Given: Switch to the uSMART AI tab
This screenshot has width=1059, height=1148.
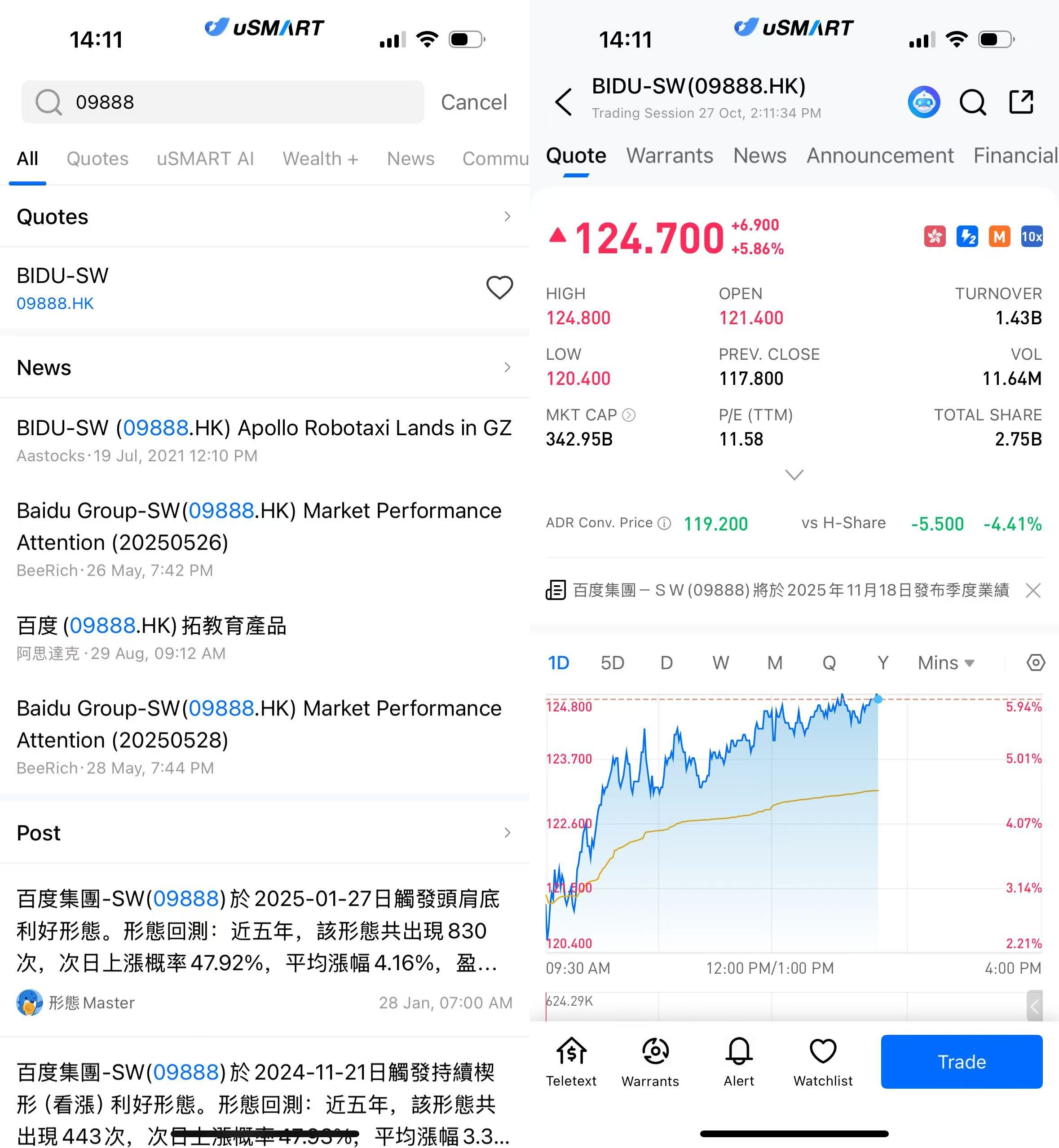Looking at the screenshot, I should (x=205, y=159).
